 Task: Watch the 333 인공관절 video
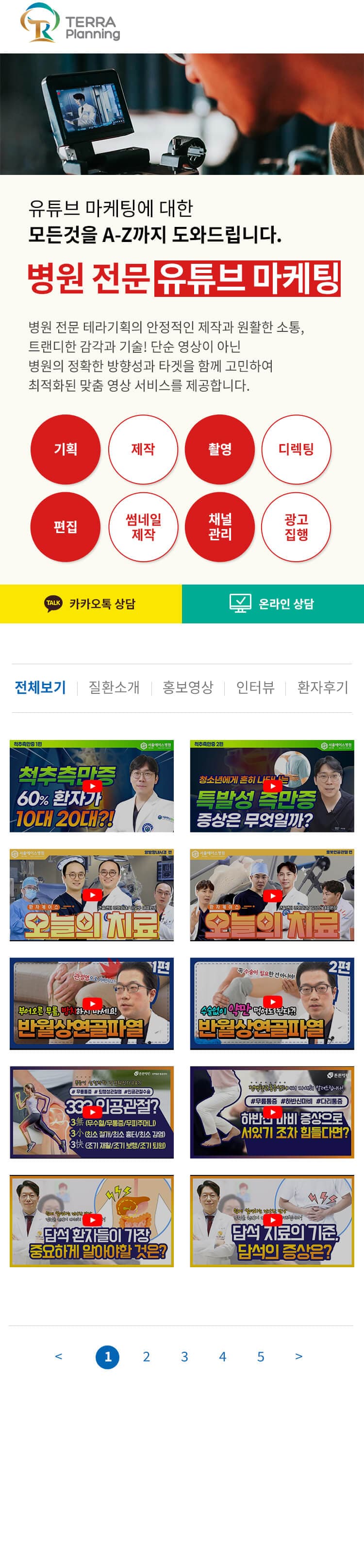92,1112
